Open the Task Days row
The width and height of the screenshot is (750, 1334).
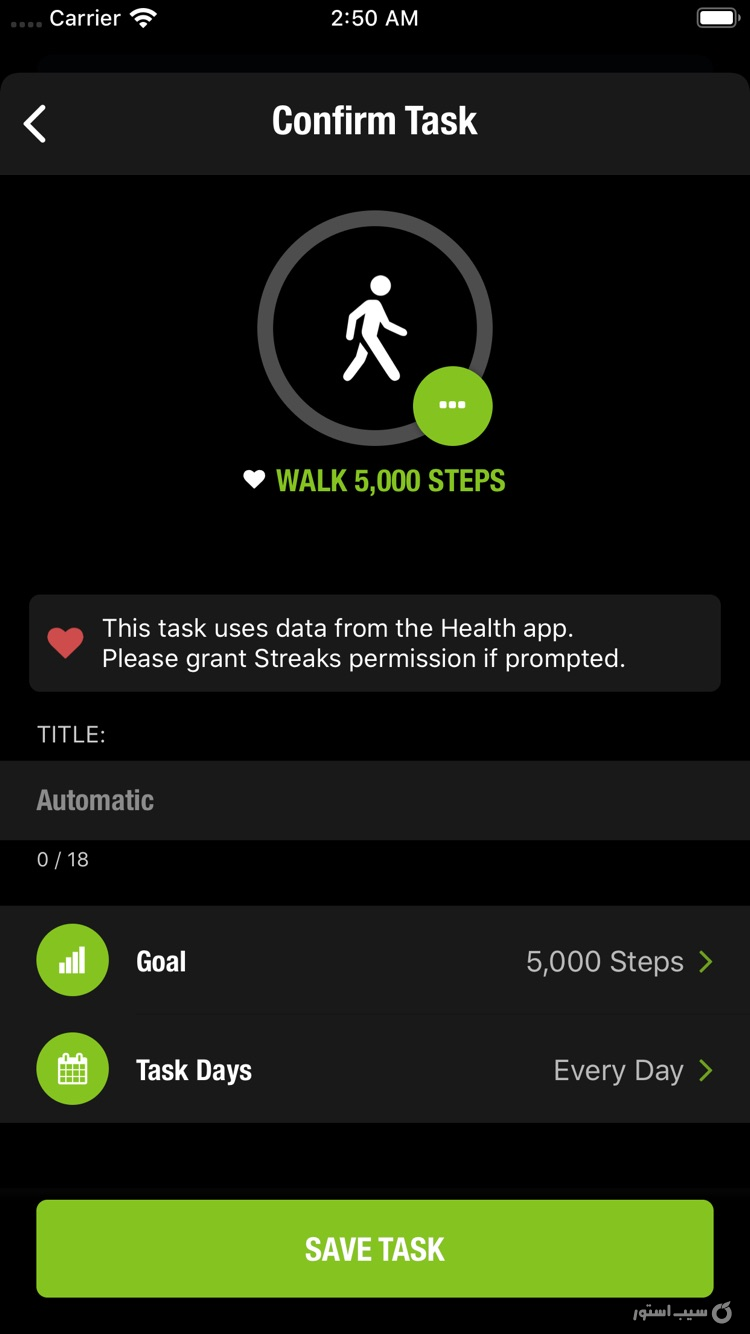tap(375, 1070)
